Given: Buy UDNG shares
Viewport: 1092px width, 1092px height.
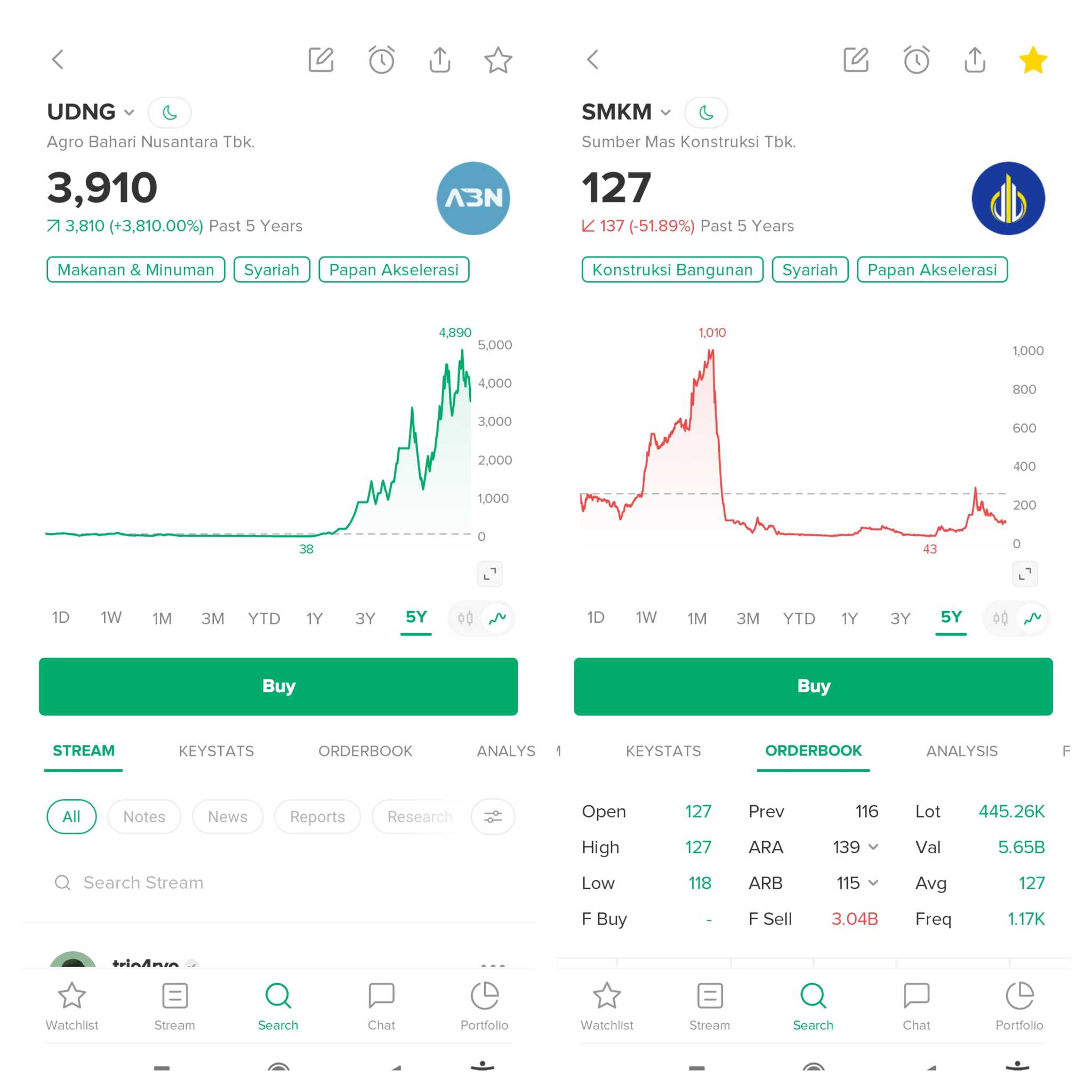Looking at the screenshot, I should coord(278,686).
